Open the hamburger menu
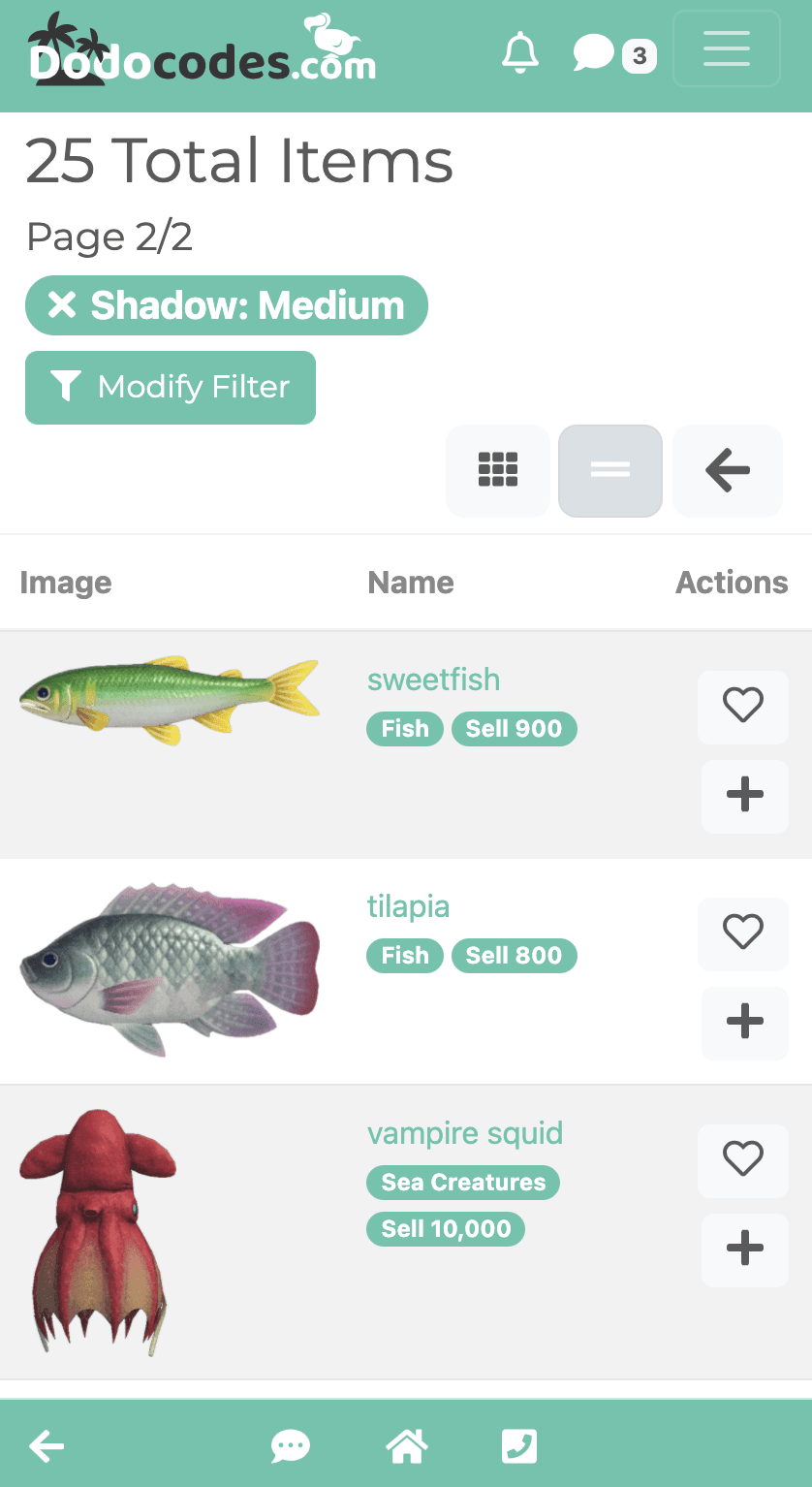The width and height of the screenshot is (812, 1487). (x=727, y=48)
